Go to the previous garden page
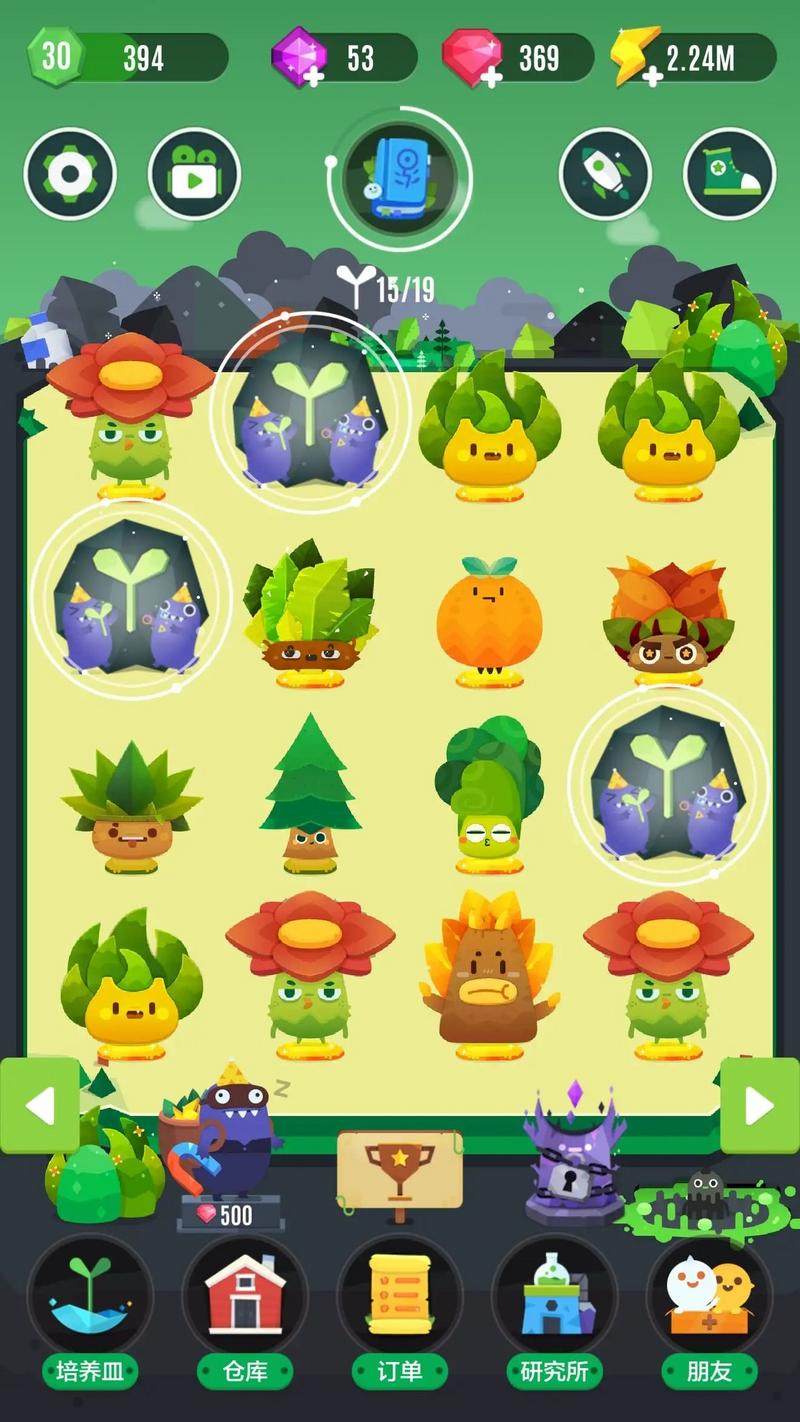800x1422 pixels. pyautogui.click(x=40, y=1105)
